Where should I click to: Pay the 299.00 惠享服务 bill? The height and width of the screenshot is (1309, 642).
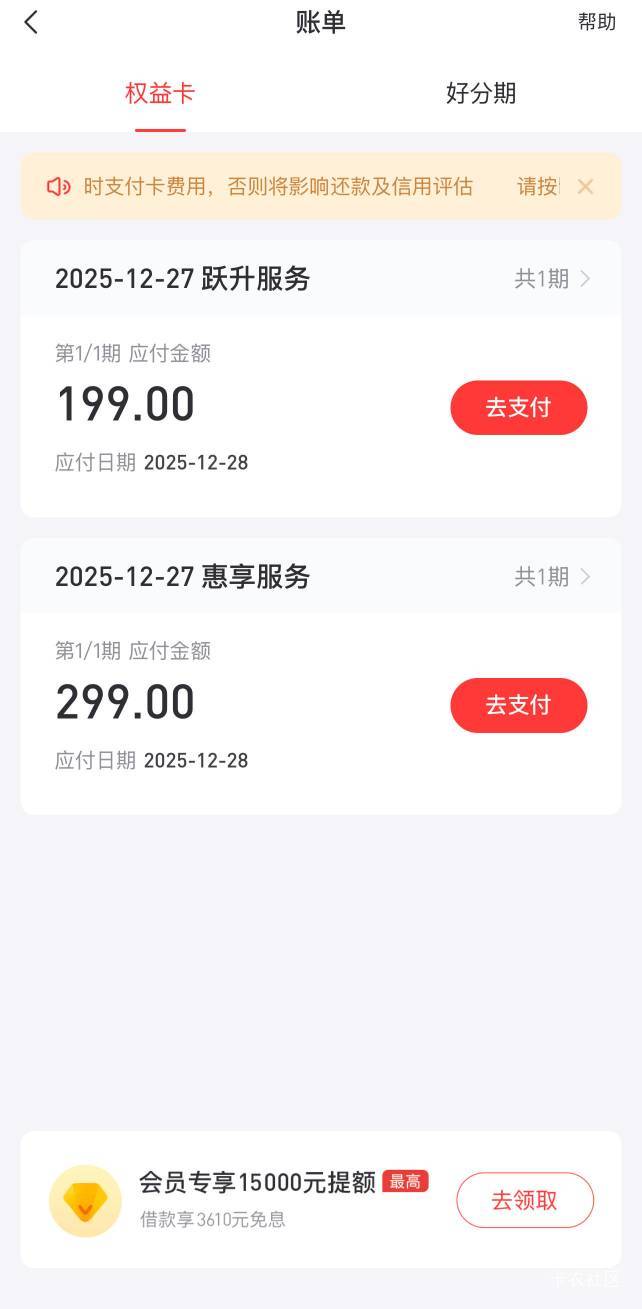(518, 705)
